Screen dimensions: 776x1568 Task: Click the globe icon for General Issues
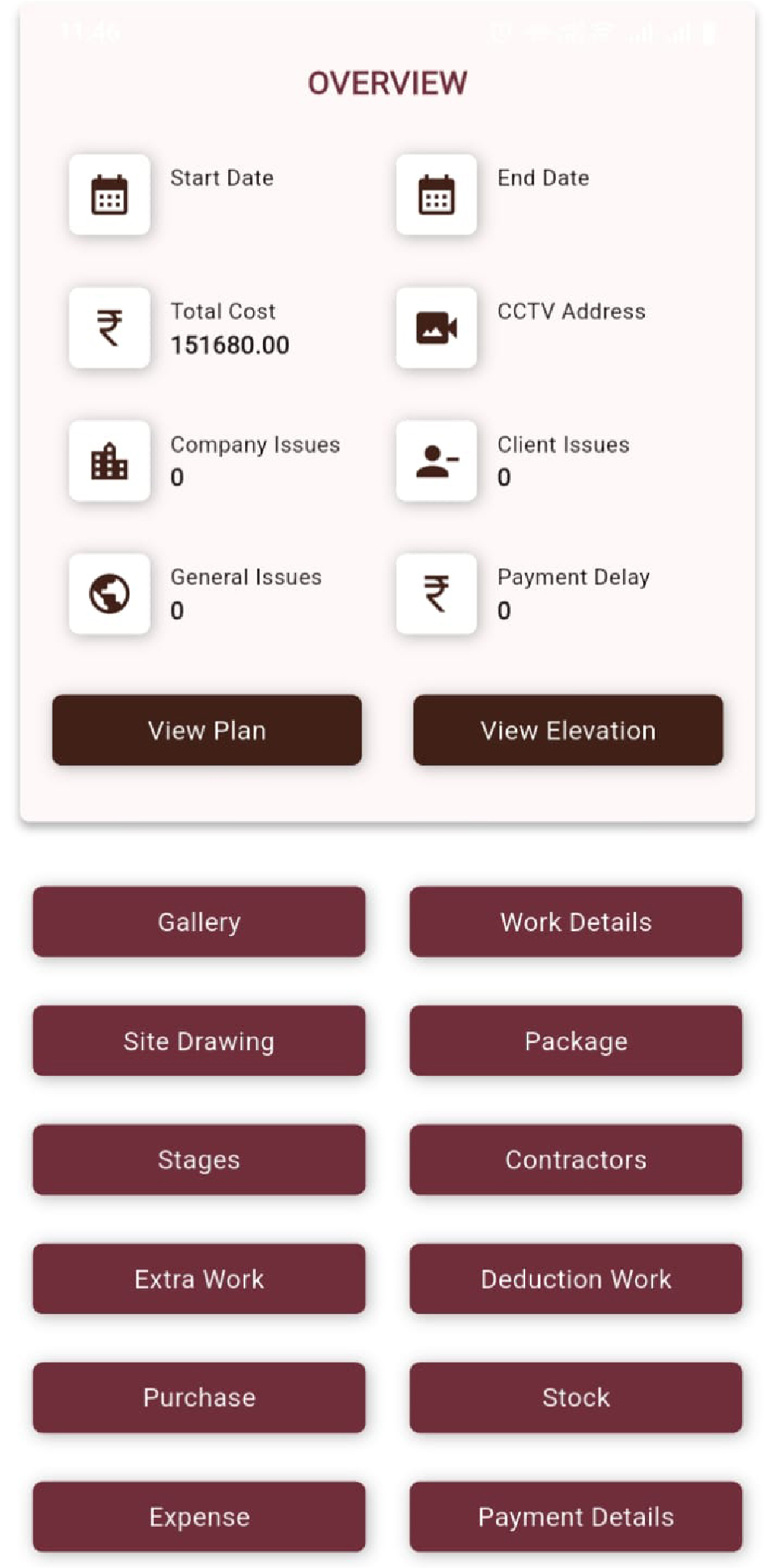tap(109, 595)
